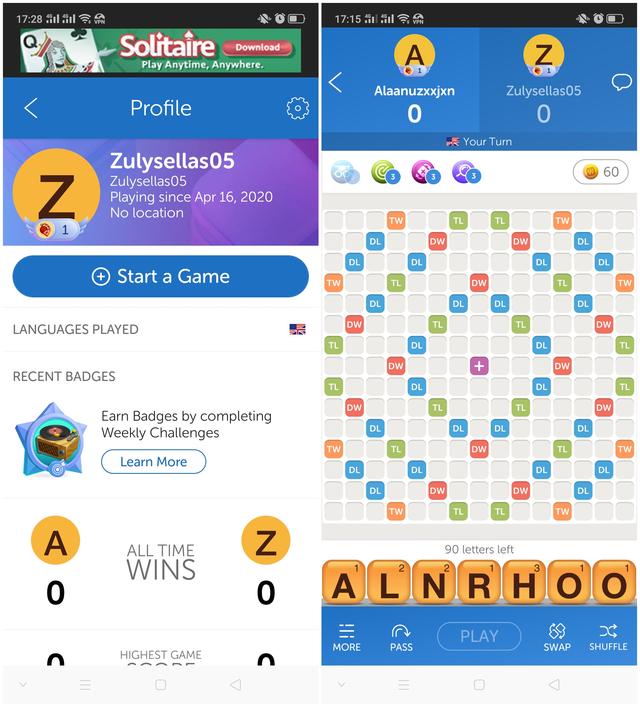
Task: Go back from the Profile page
Action: [31, 108]
